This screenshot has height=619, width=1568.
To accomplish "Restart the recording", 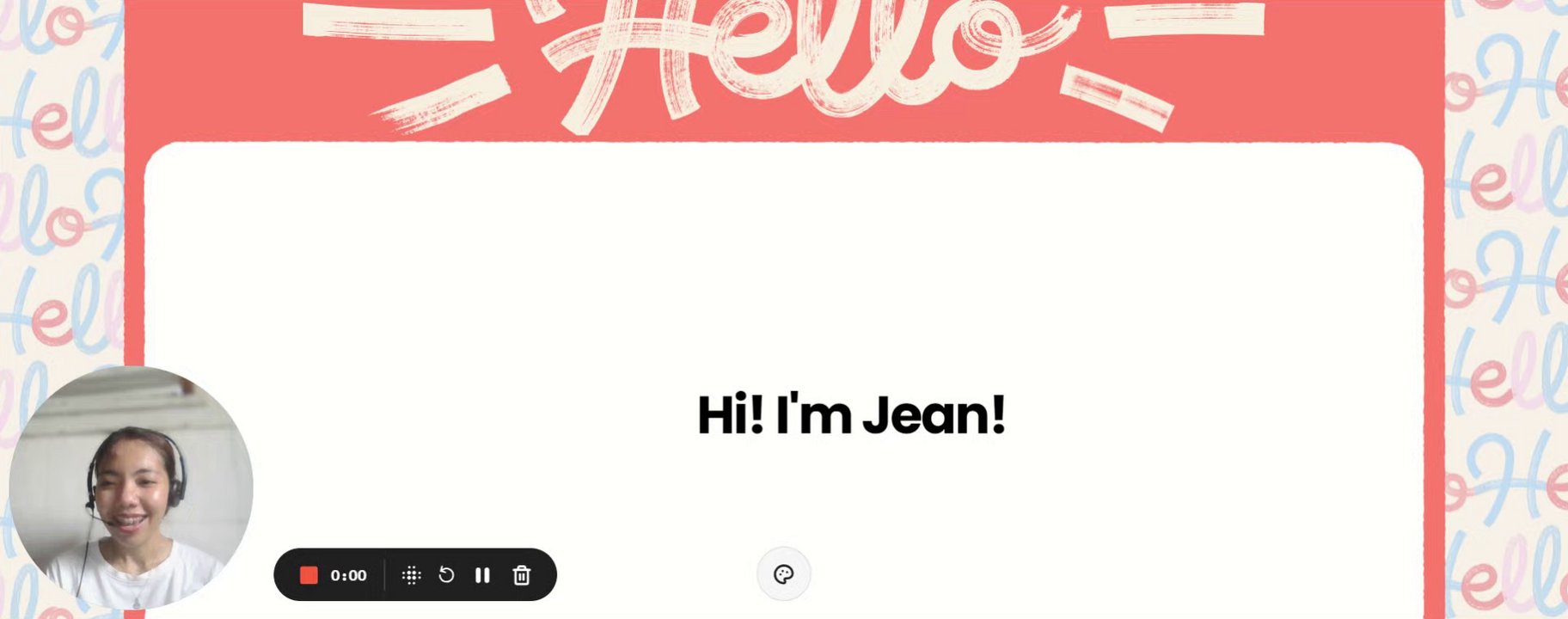I will click(446, 575).
